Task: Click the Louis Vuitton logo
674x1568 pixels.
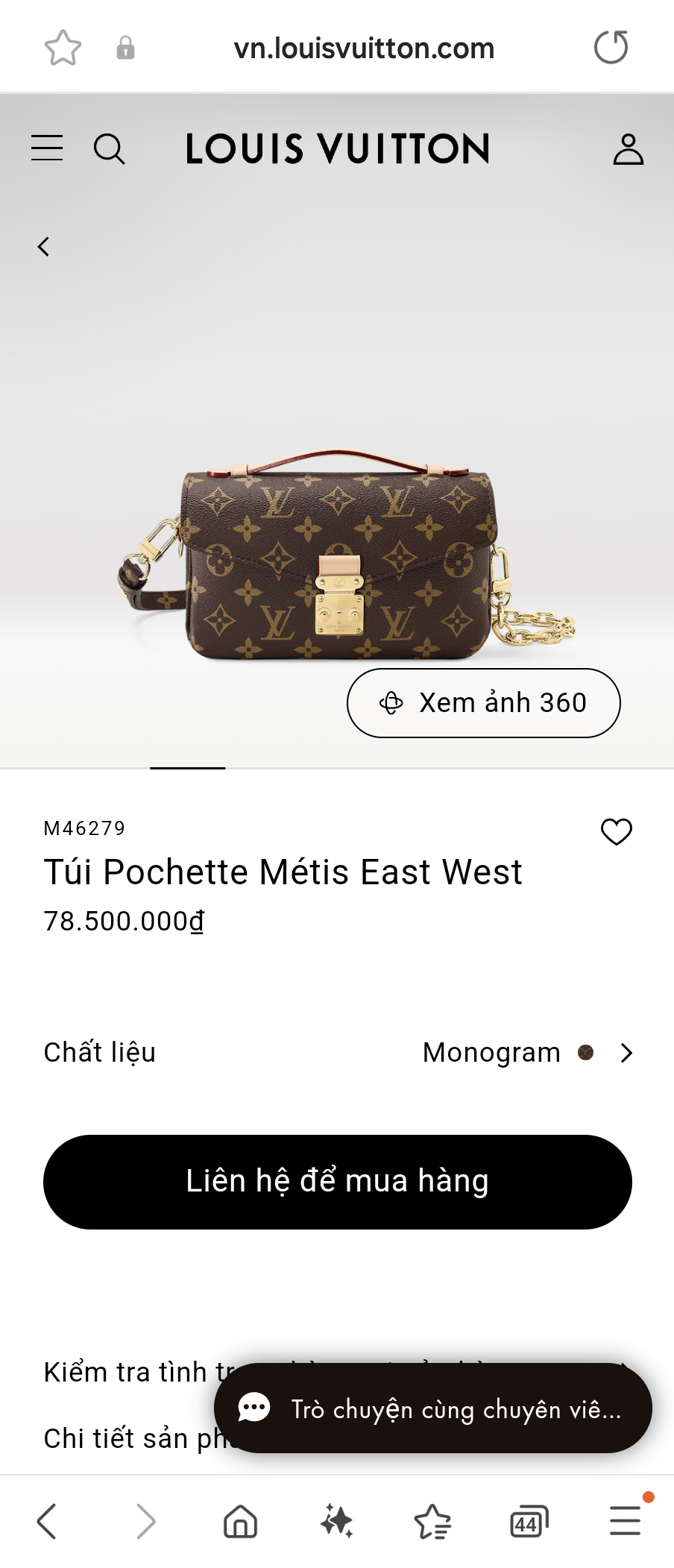Action: click(x=338, y=148)
